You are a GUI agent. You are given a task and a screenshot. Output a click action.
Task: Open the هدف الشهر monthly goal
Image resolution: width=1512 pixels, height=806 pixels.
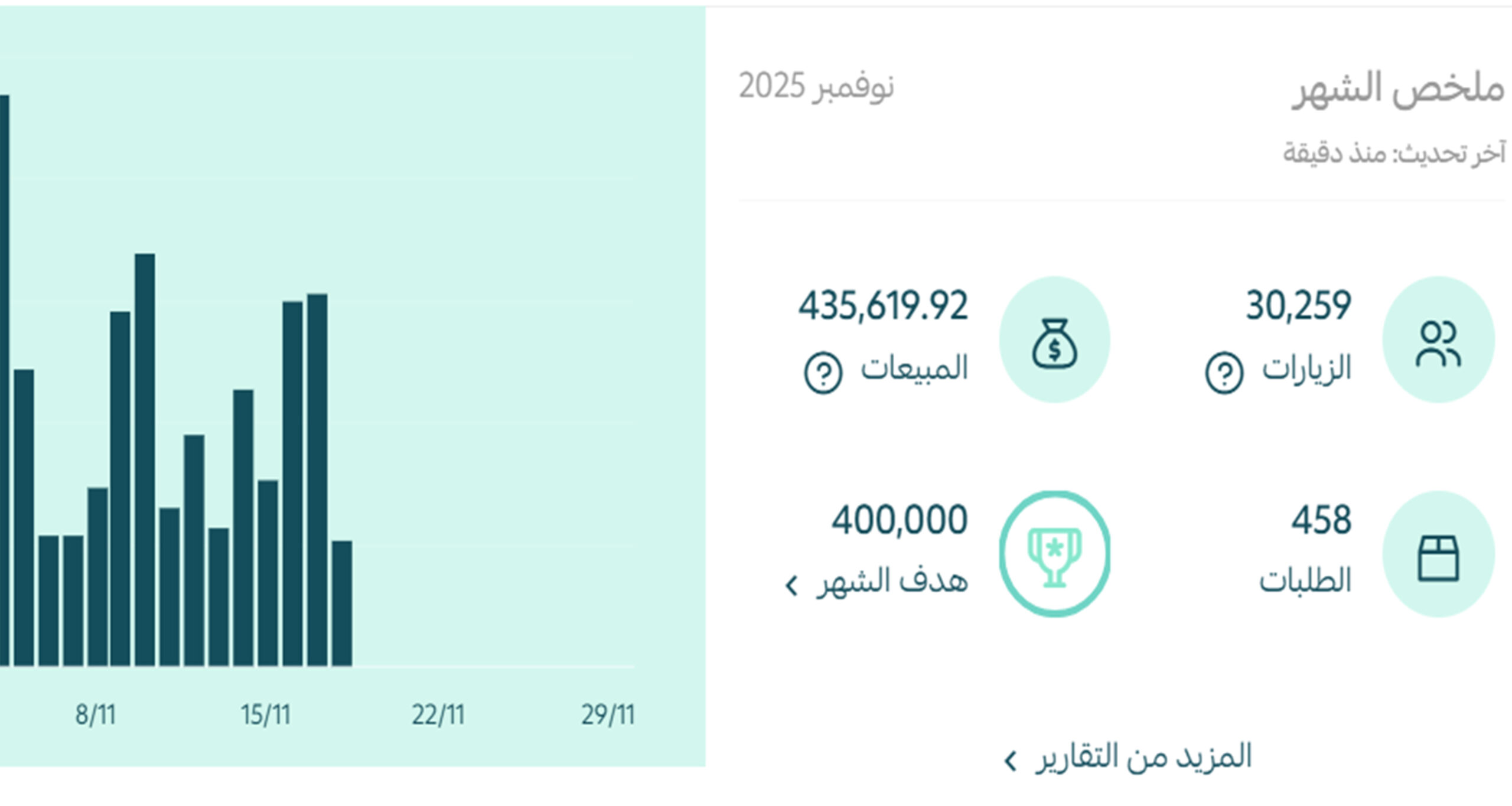[x=878, y=582]
